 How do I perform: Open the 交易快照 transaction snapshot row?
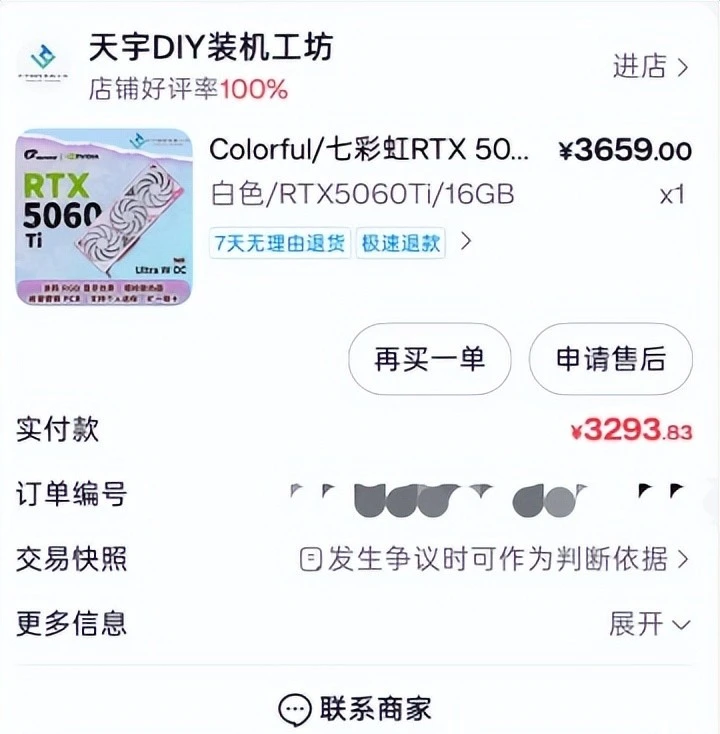click(x=494, y=559)
